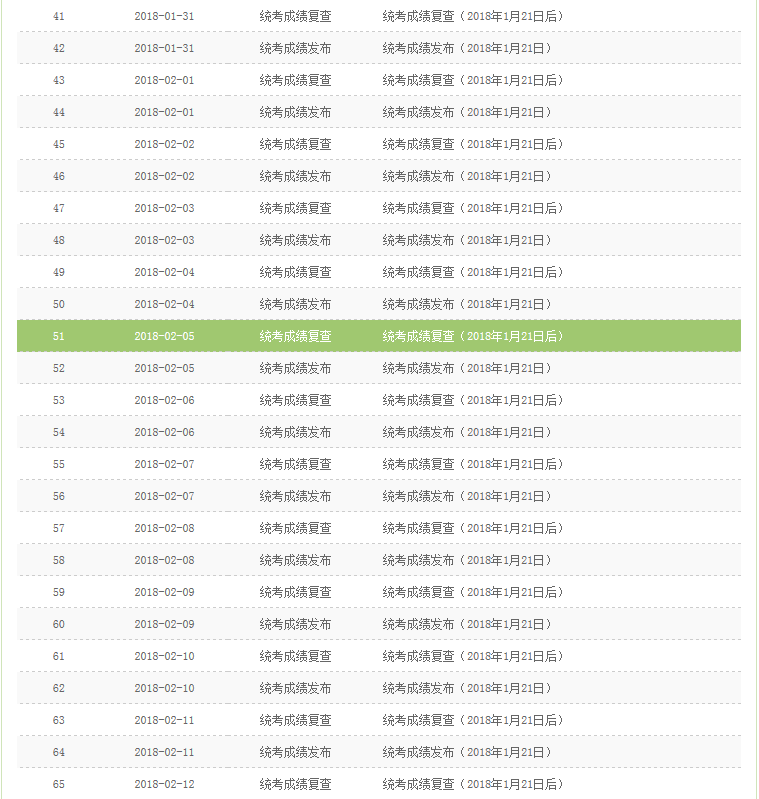
Task: Select row 60 dated 2018-02-09
Action: (378, 624)
